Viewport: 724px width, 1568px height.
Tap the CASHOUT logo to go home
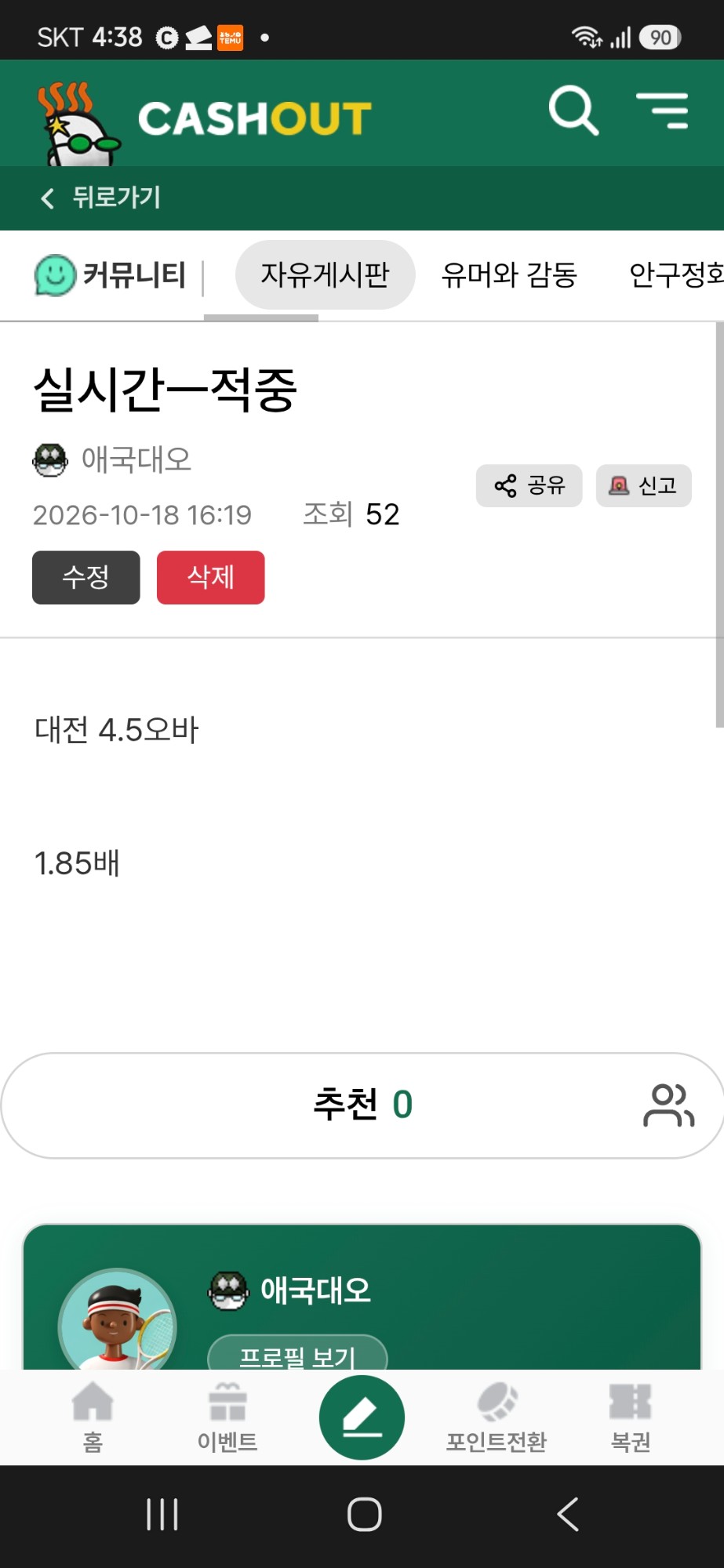click(204, 120)
